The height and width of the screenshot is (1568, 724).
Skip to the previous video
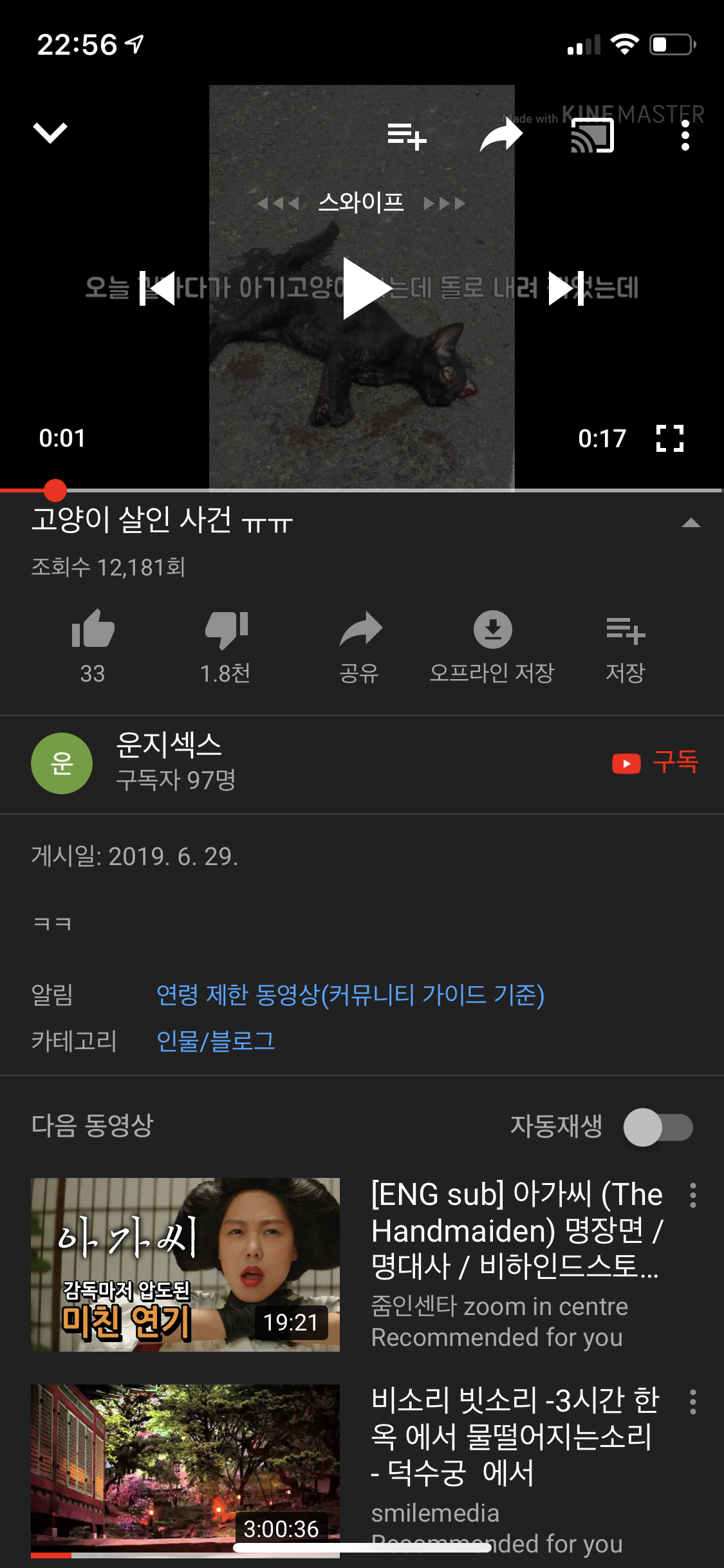pos(158,288)
